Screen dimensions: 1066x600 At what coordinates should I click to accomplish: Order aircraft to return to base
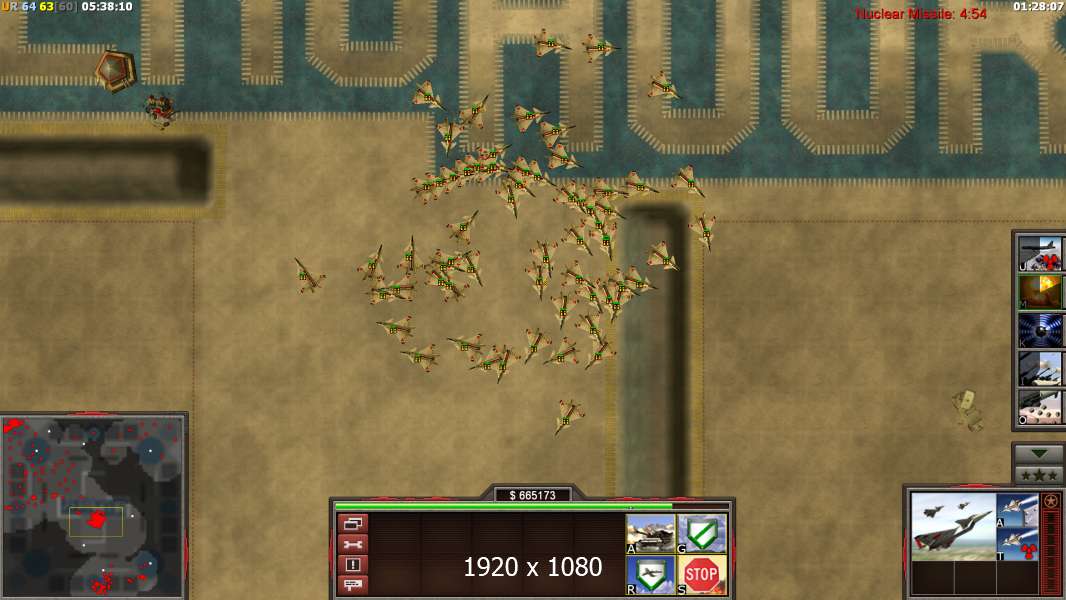(x=651, y=574)
